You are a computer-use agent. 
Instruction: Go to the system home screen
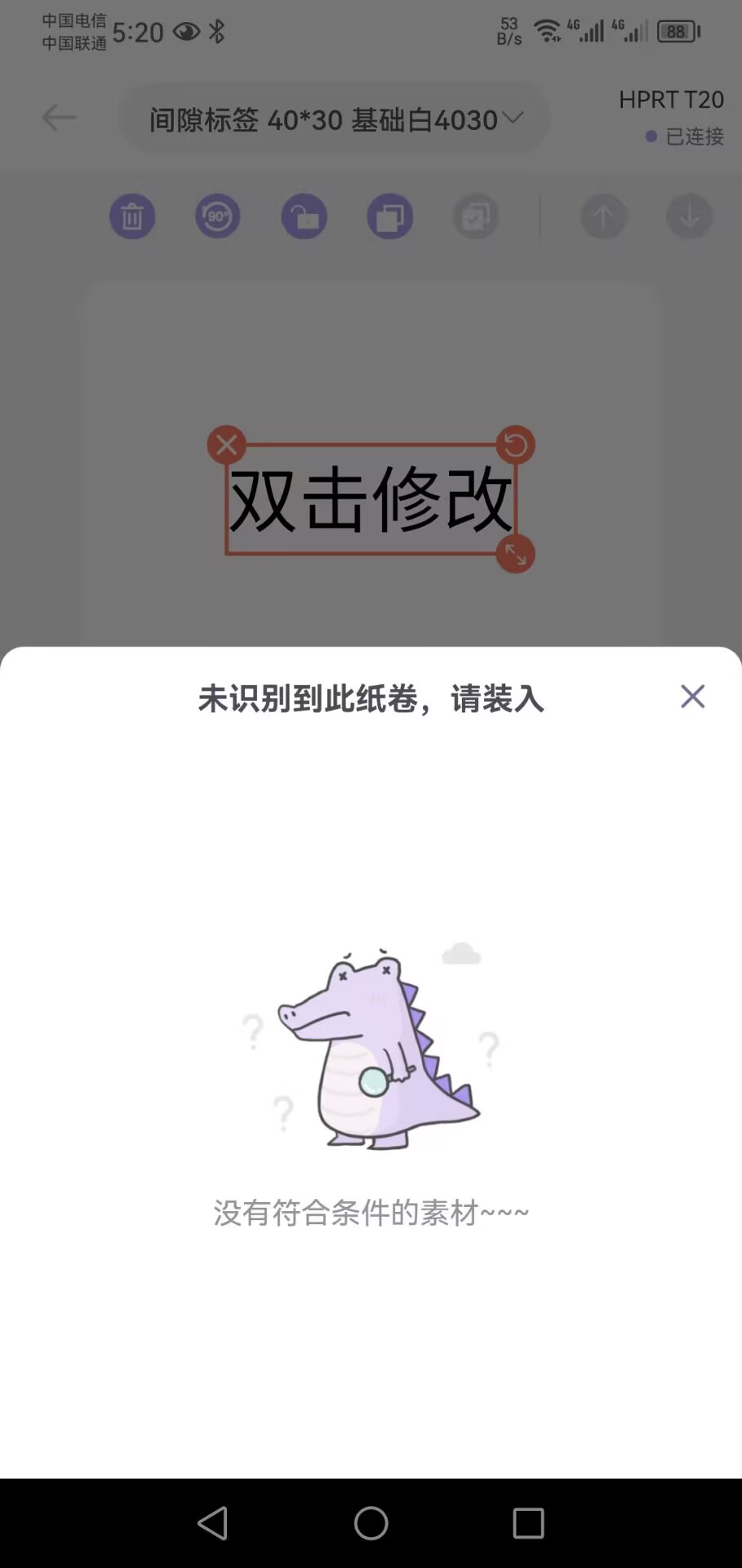point(371,1523)
